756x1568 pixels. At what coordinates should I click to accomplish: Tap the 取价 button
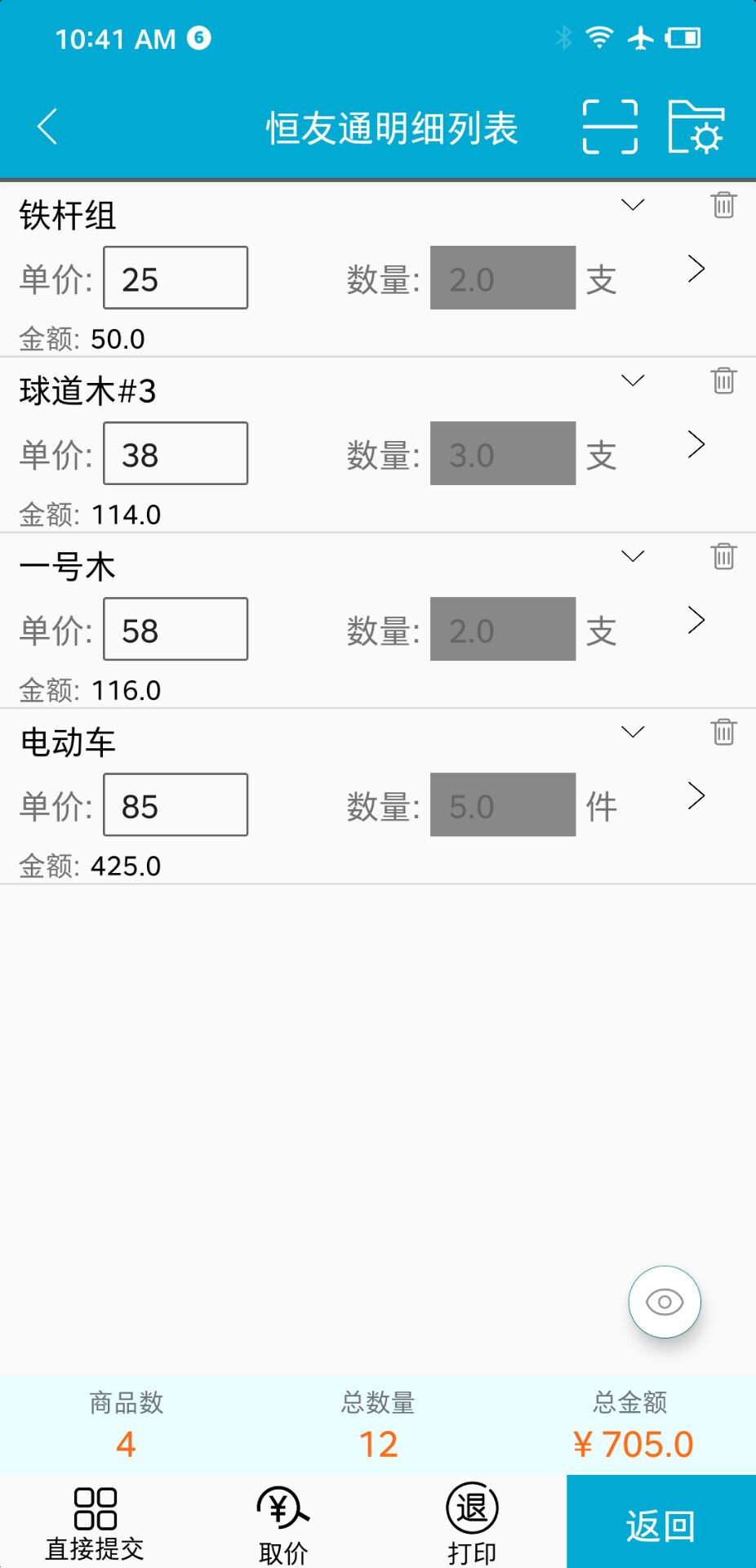click(283, 1523)
